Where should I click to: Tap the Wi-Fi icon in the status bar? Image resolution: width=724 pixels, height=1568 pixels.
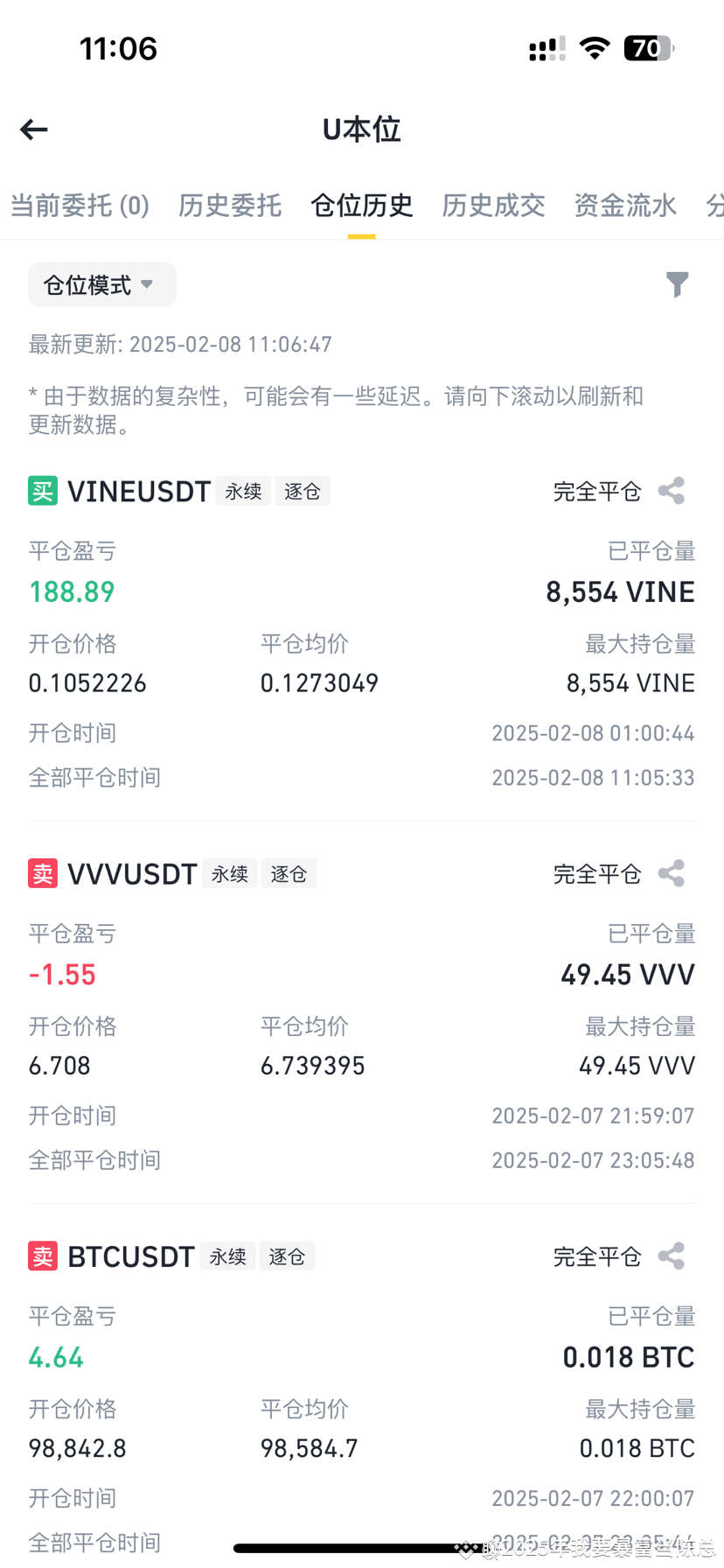[595, 48]
